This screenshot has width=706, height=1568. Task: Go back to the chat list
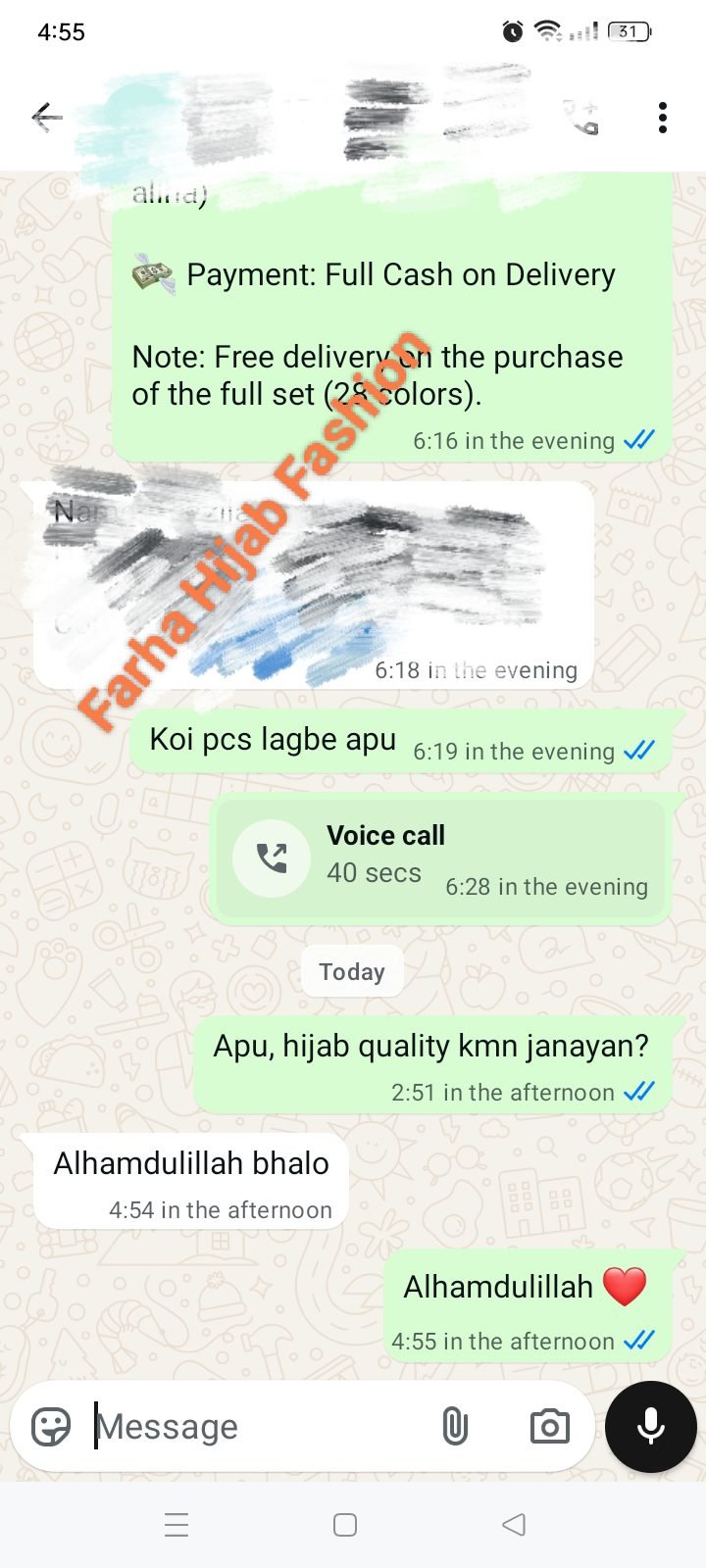pyautogui.click(x=46, y=118)
